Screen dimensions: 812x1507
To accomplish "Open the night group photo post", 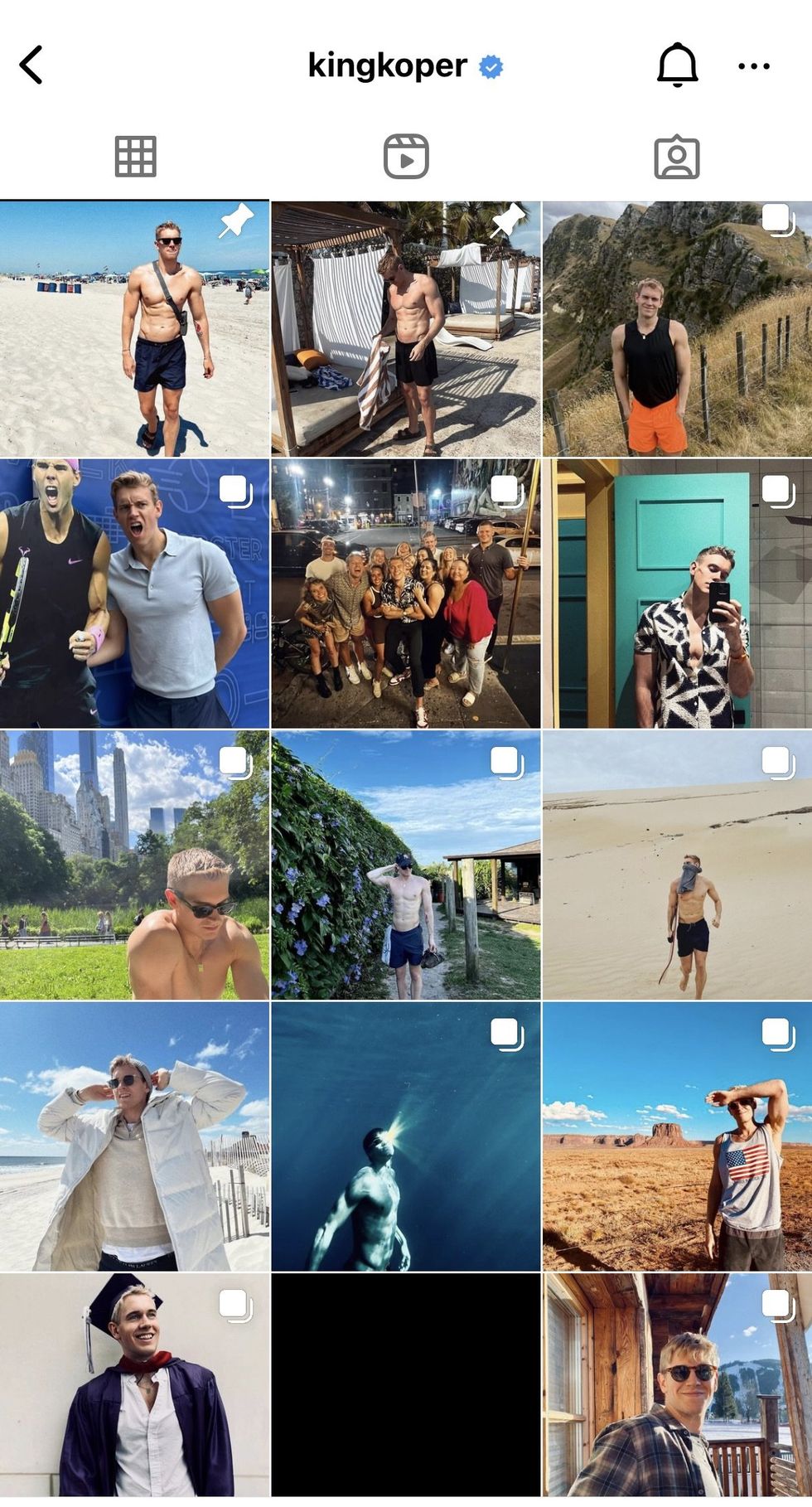I will [406, 594].
